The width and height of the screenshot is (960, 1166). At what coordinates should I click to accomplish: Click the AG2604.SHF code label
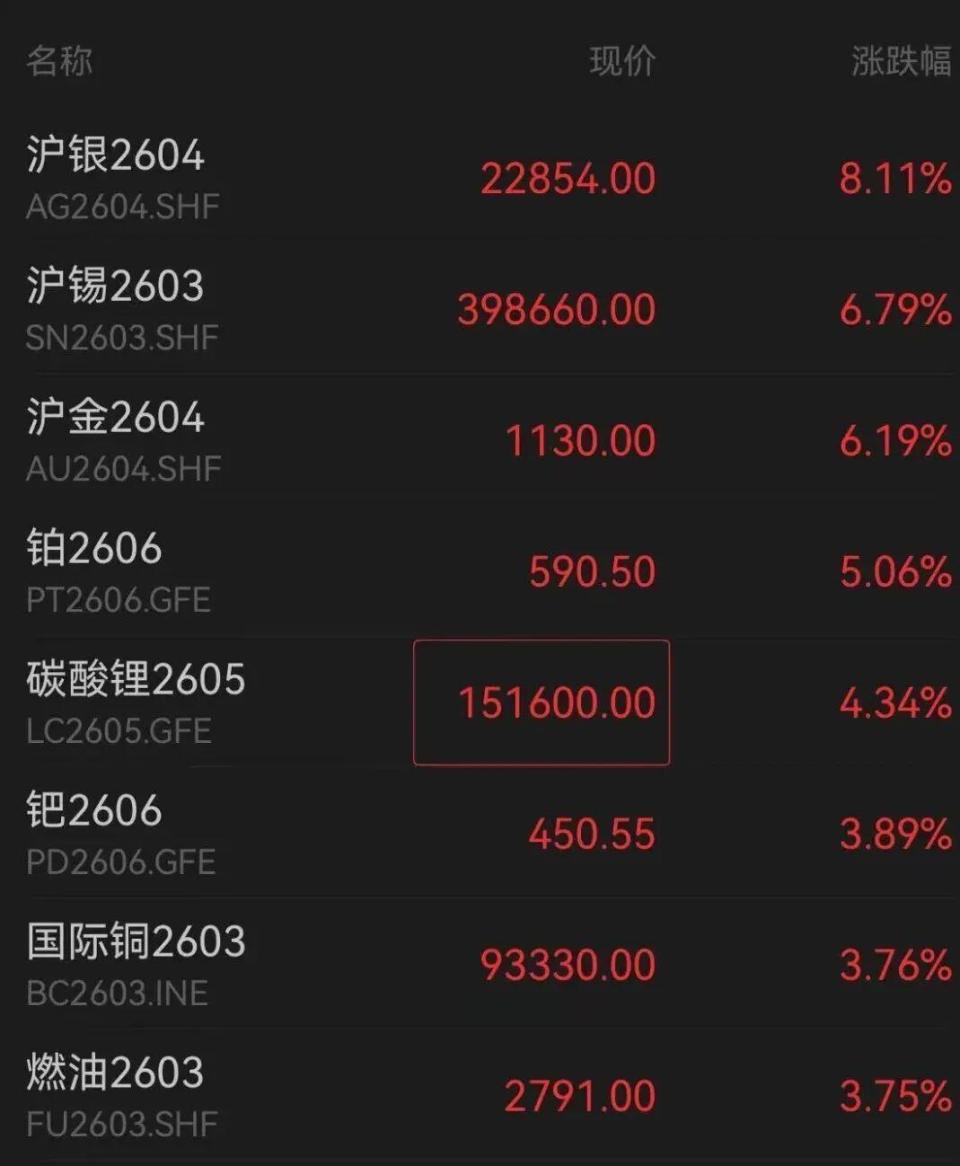click(x=120, y=207)
